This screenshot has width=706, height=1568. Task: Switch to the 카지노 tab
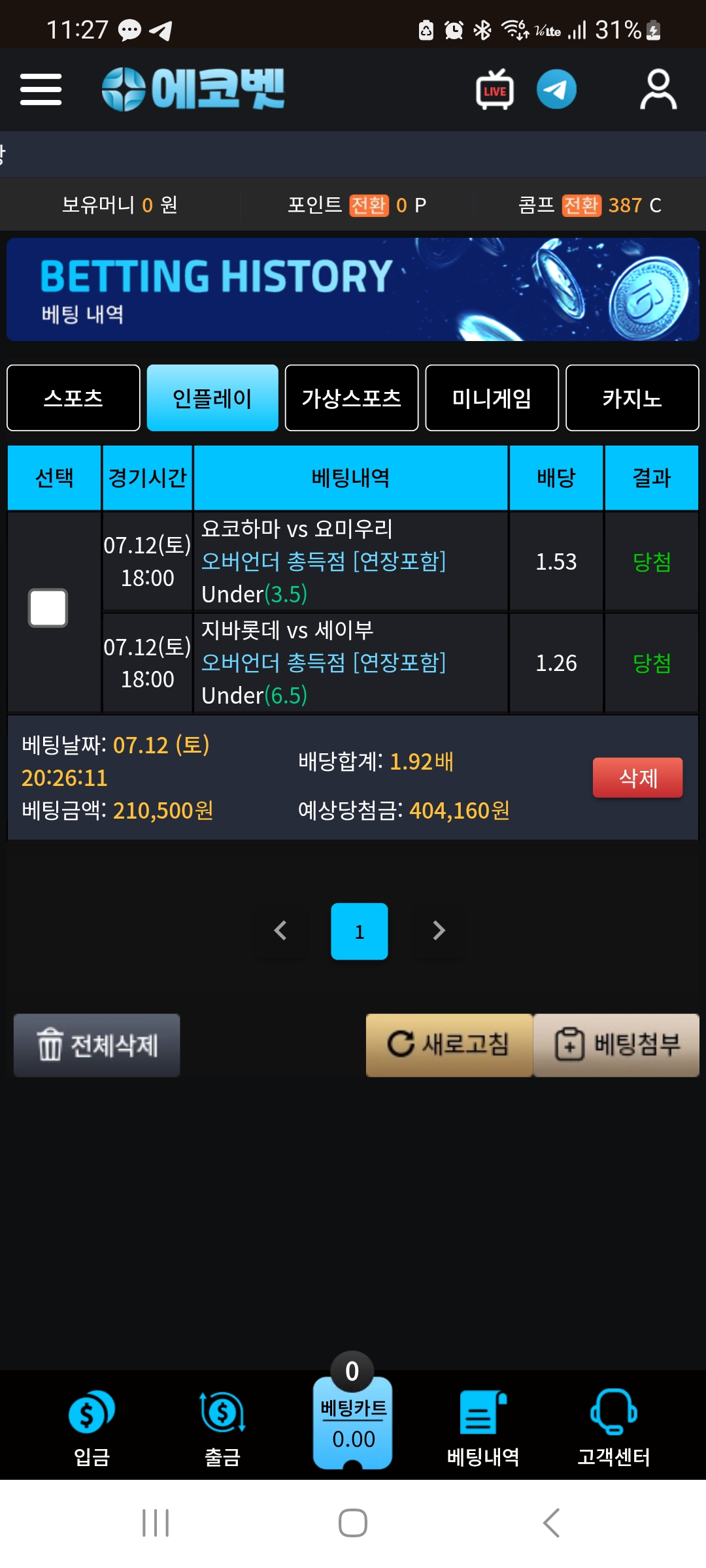coord(631,398)
